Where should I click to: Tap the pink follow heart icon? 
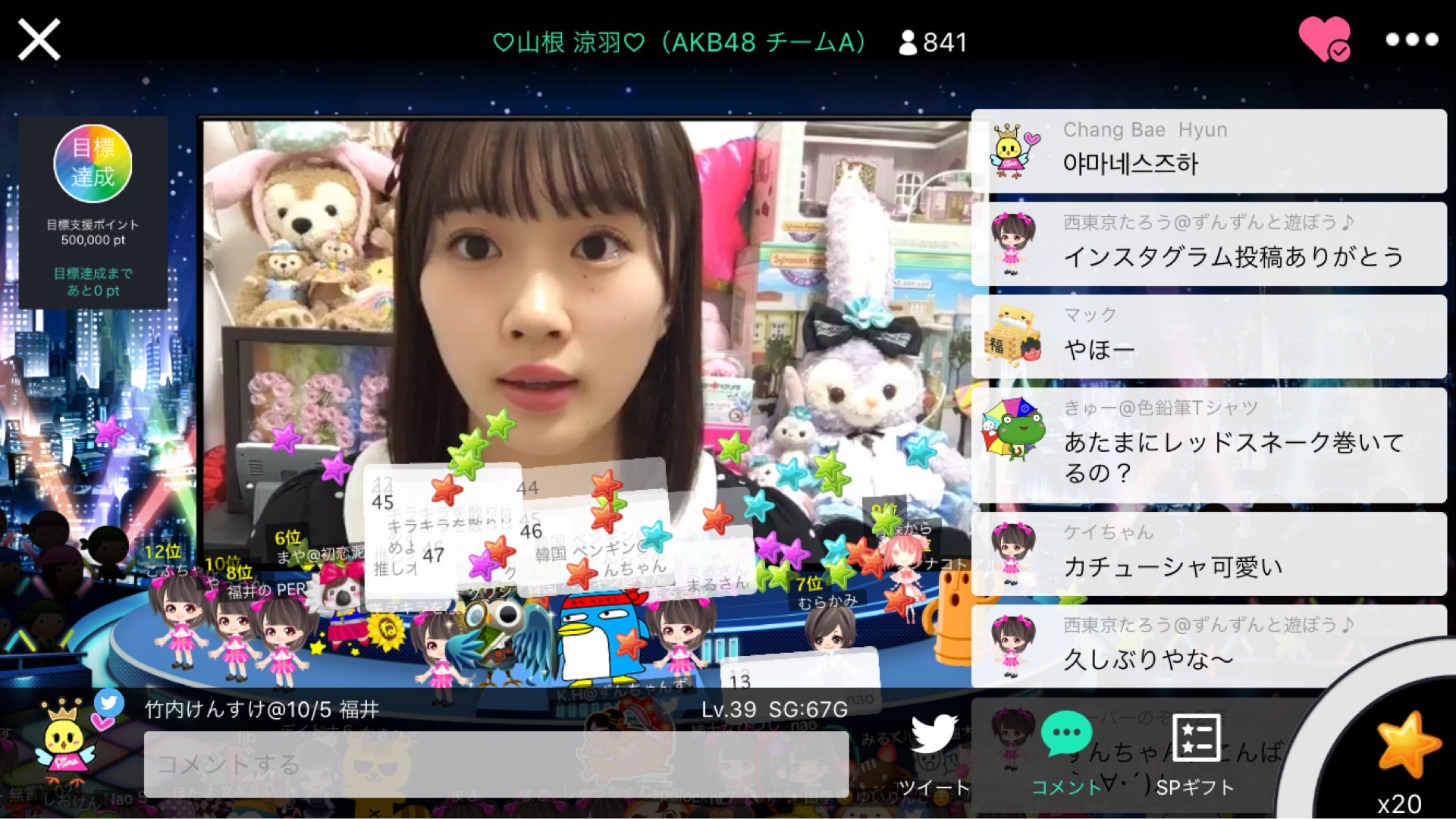pyautogui.click(x=1323, y=39)
